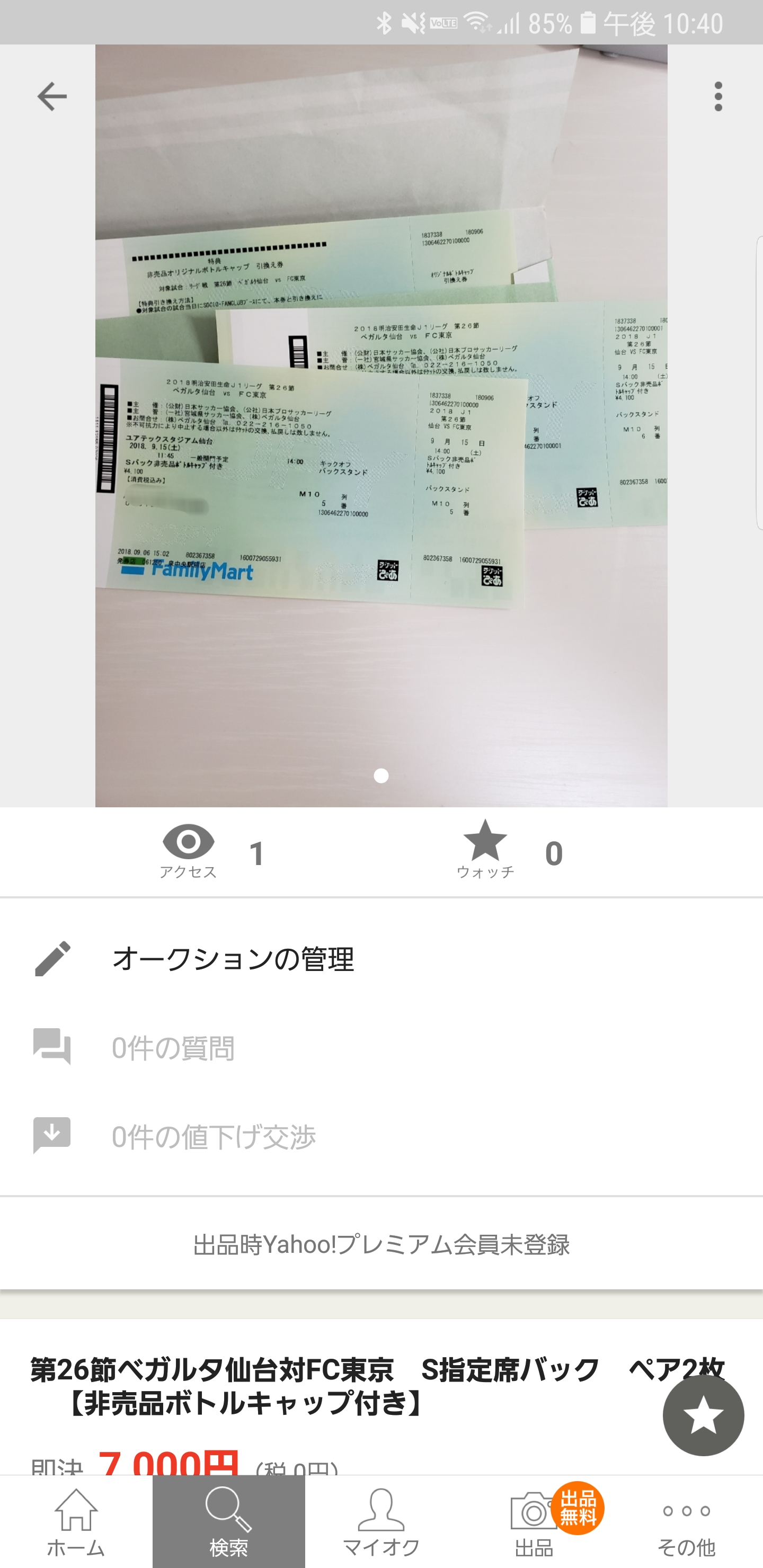The image size is (763, 1568).
Task: Go back using the top-left arrow
Action: [52, 97]
